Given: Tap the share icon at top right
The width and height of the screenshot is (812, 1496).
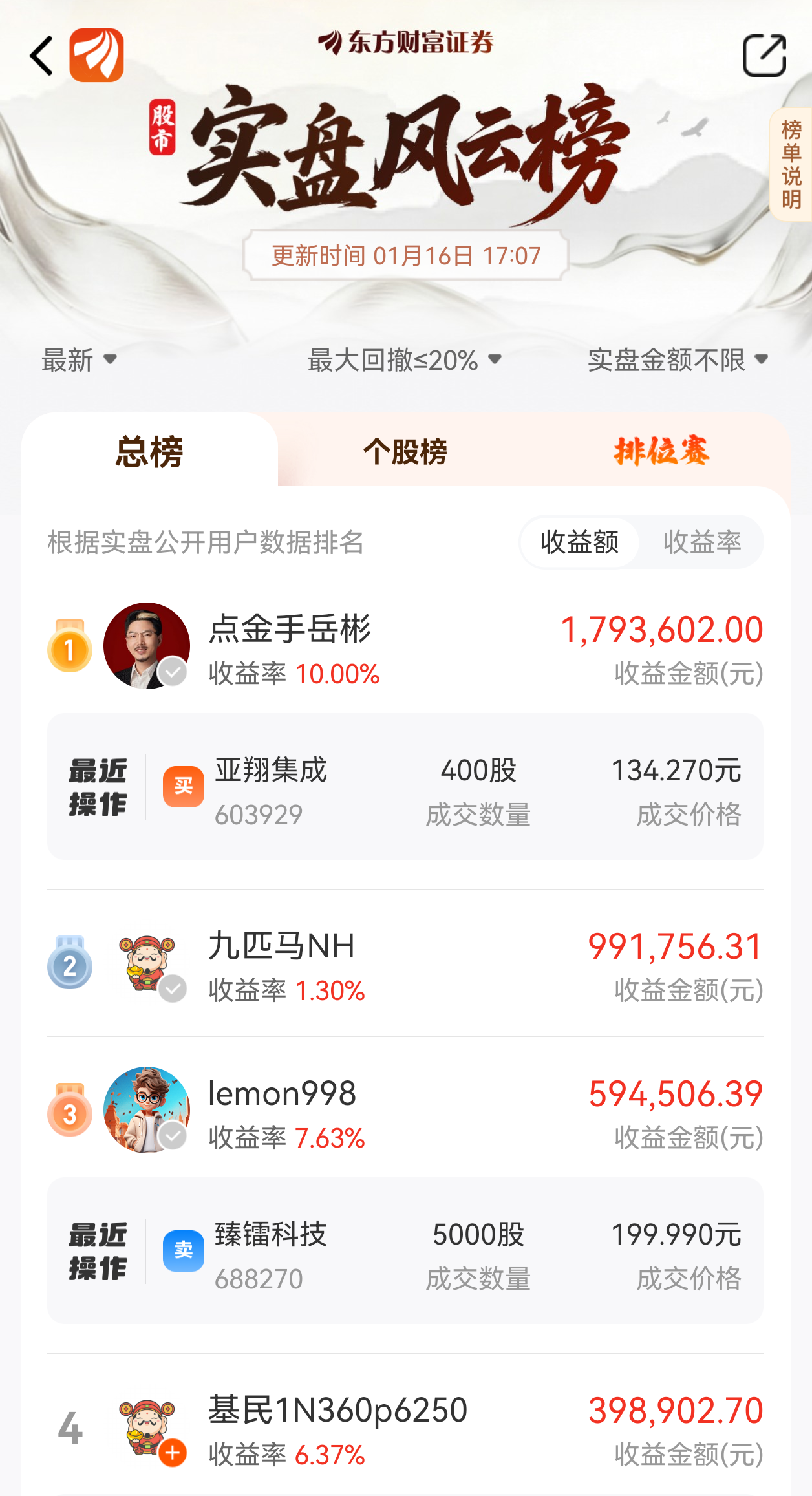Looking at the screenshot, I should (x=765, y=56).
